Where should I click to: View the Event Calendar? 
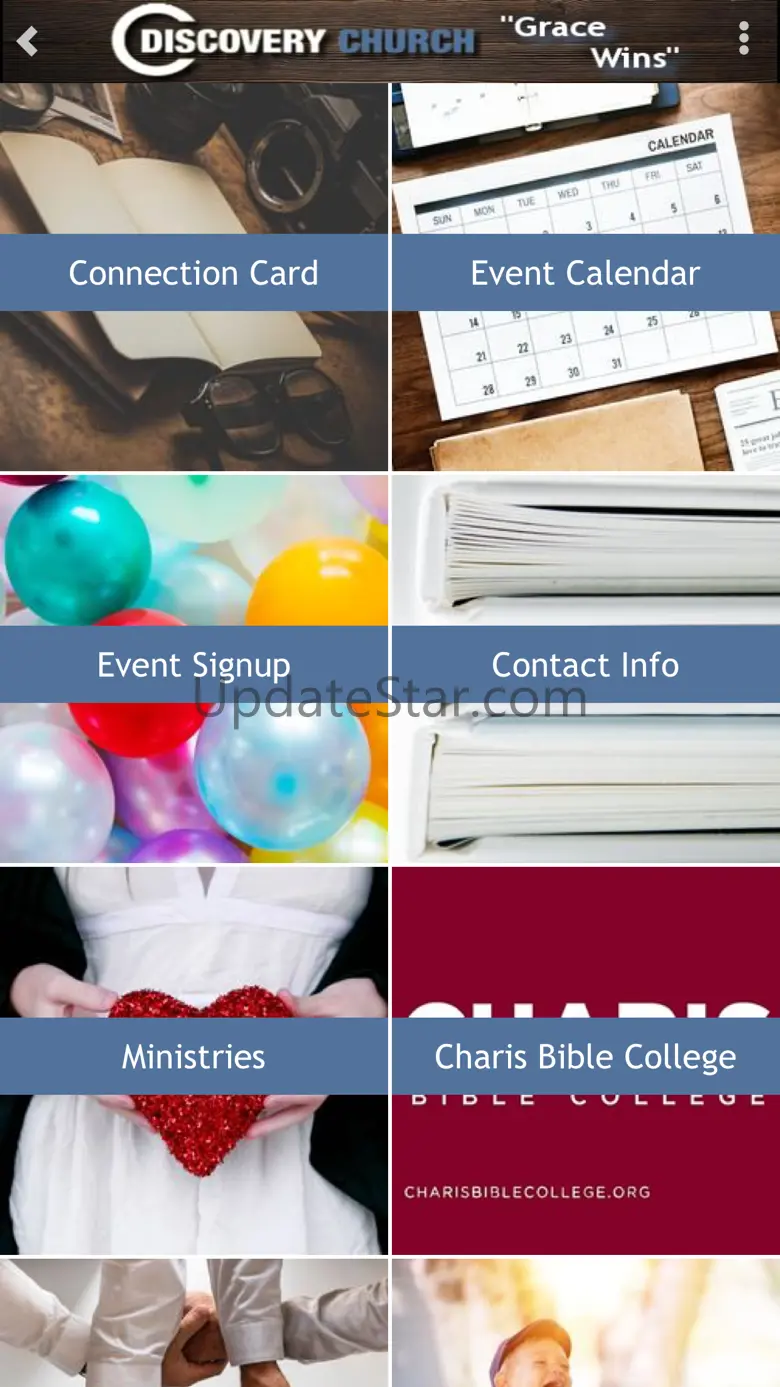(585, 273)
